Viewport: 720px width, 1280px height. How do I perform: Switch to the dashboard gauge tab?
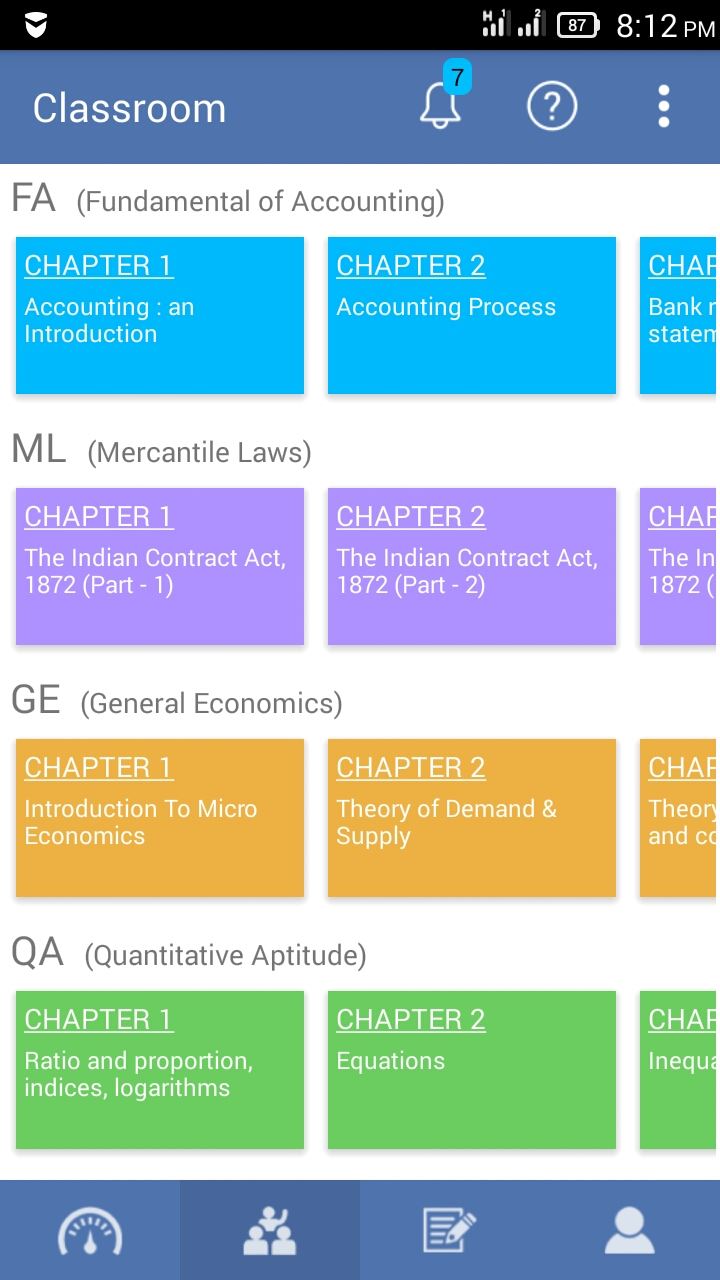click(x=90, y=1230)
